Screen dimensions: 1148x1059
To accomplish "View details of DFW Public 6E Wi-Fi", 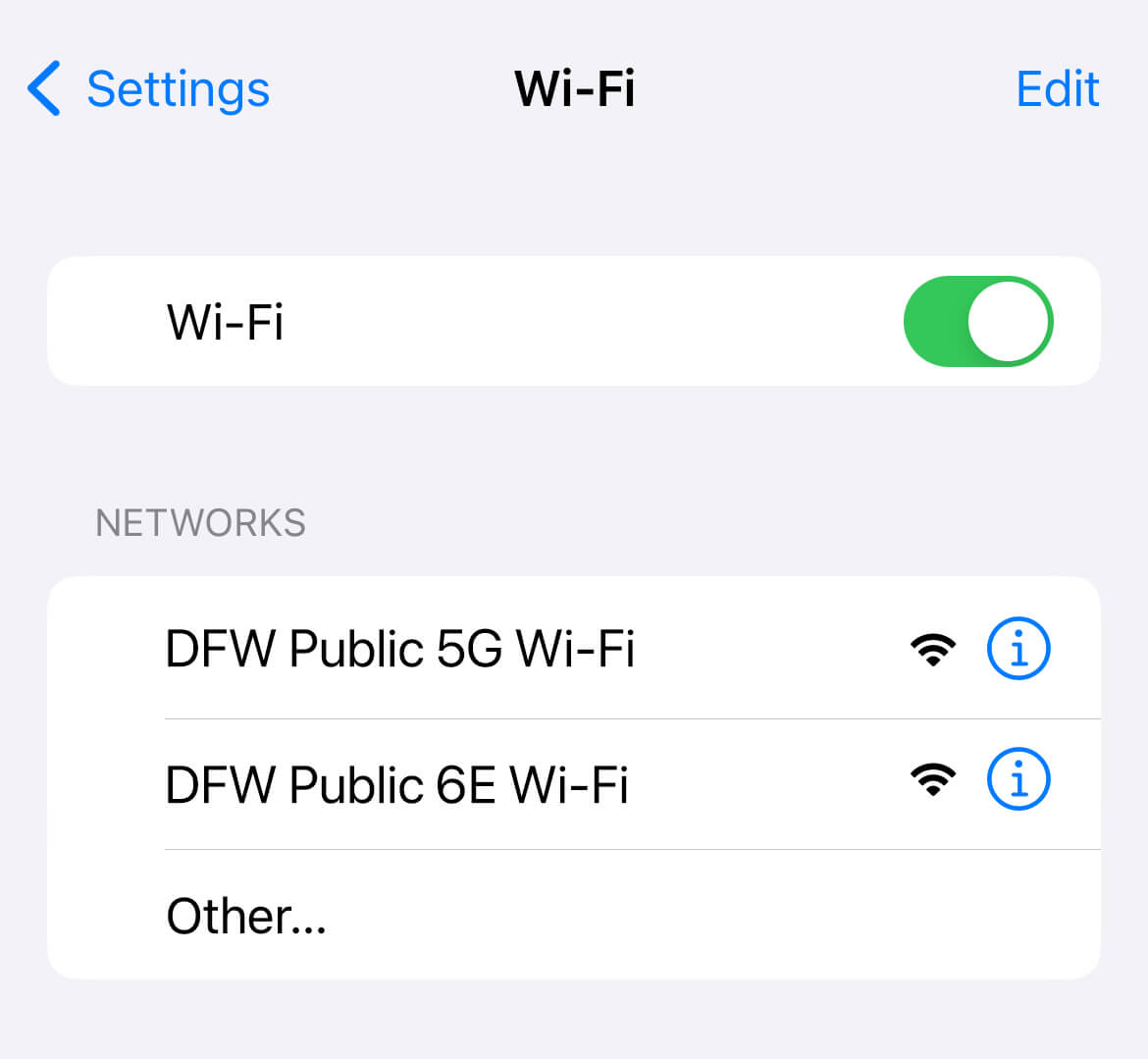I will [1018, 780].
